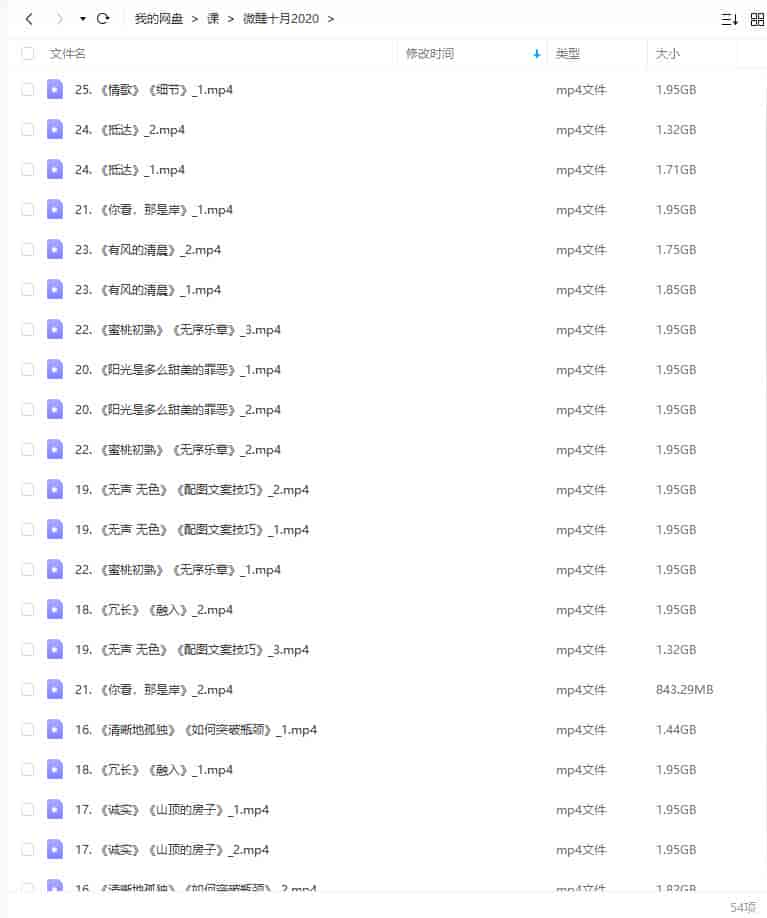Check the box for 19.《无声 无色》《配图文案技巧》_2.mp4
This screenshot has height=918, width=767.
(27, 489)
